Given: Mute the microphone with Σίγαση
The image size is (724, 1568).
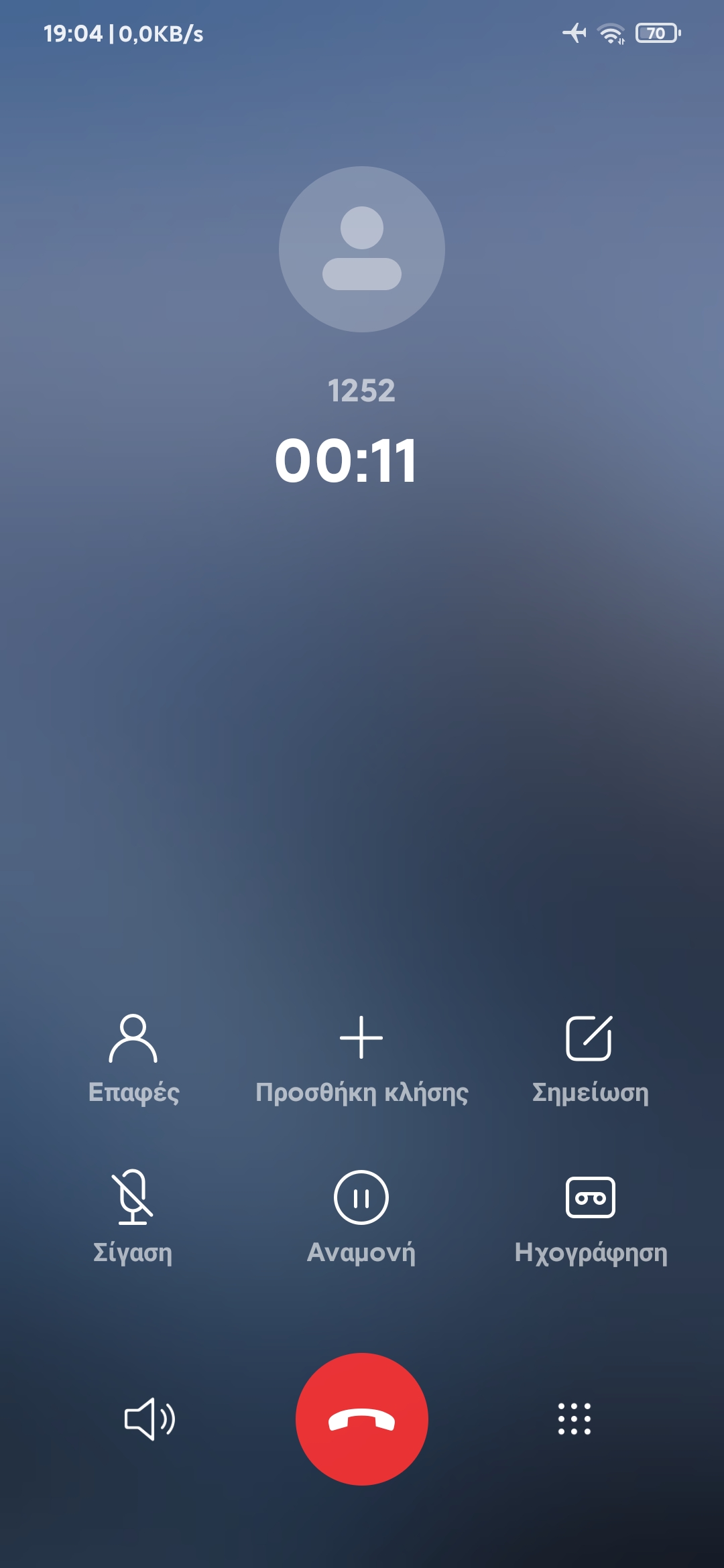Looking at the screenshot, I should click(133, 1216).
